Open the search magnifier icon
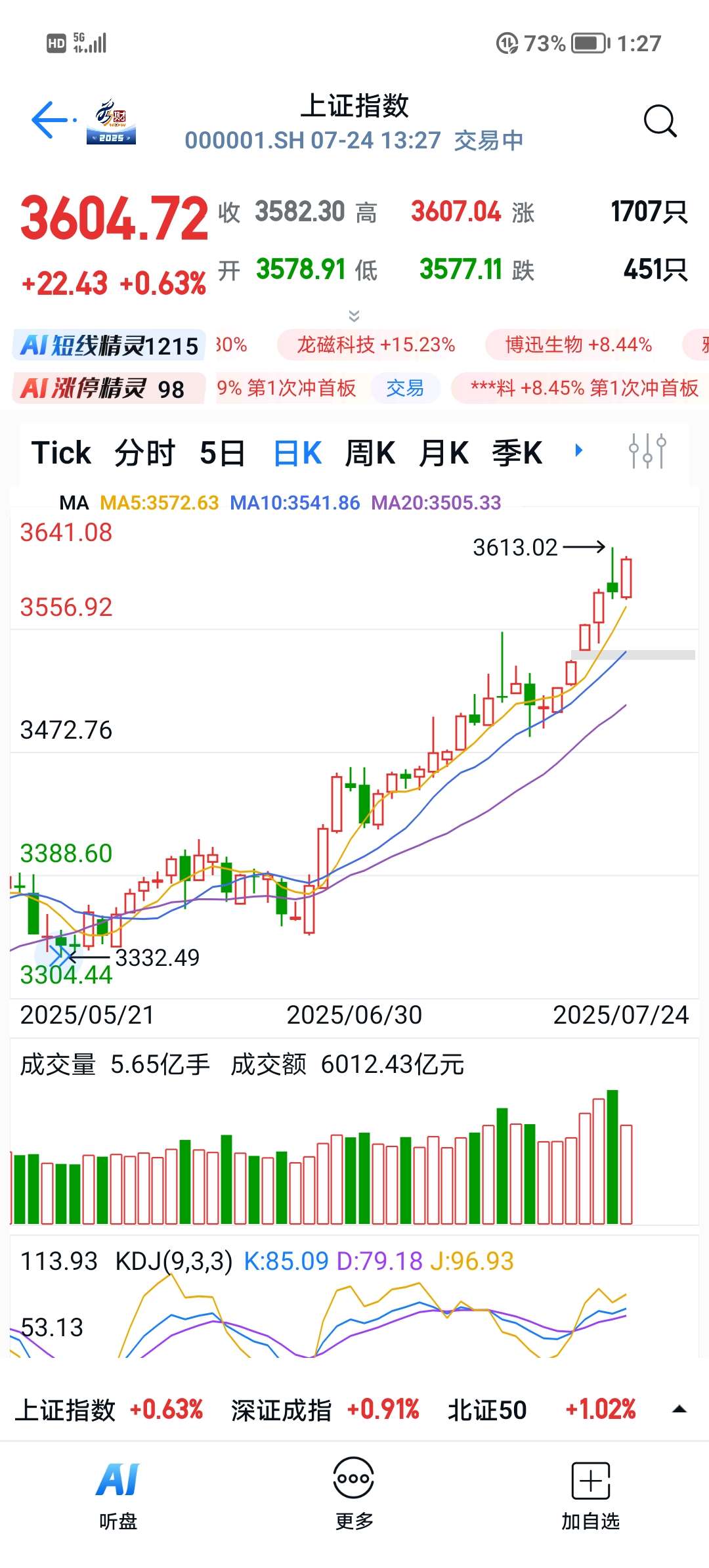This screenshot has height=1568, width=709. coord(659,121)
